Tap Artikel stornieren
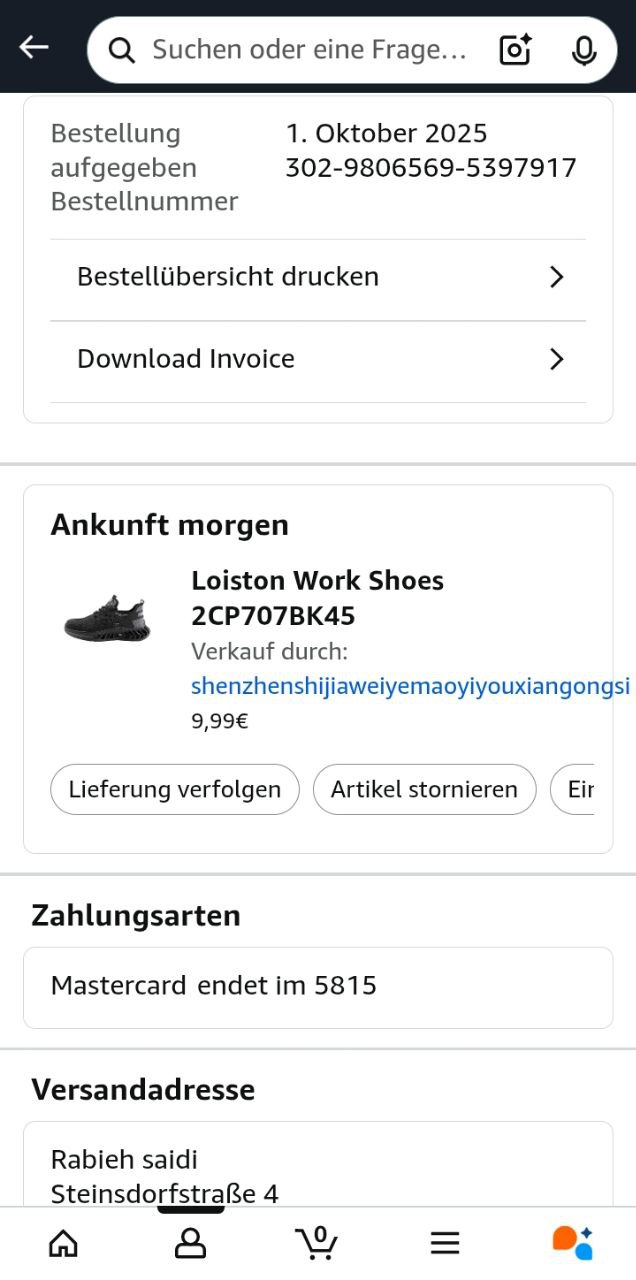 (425, 790)
